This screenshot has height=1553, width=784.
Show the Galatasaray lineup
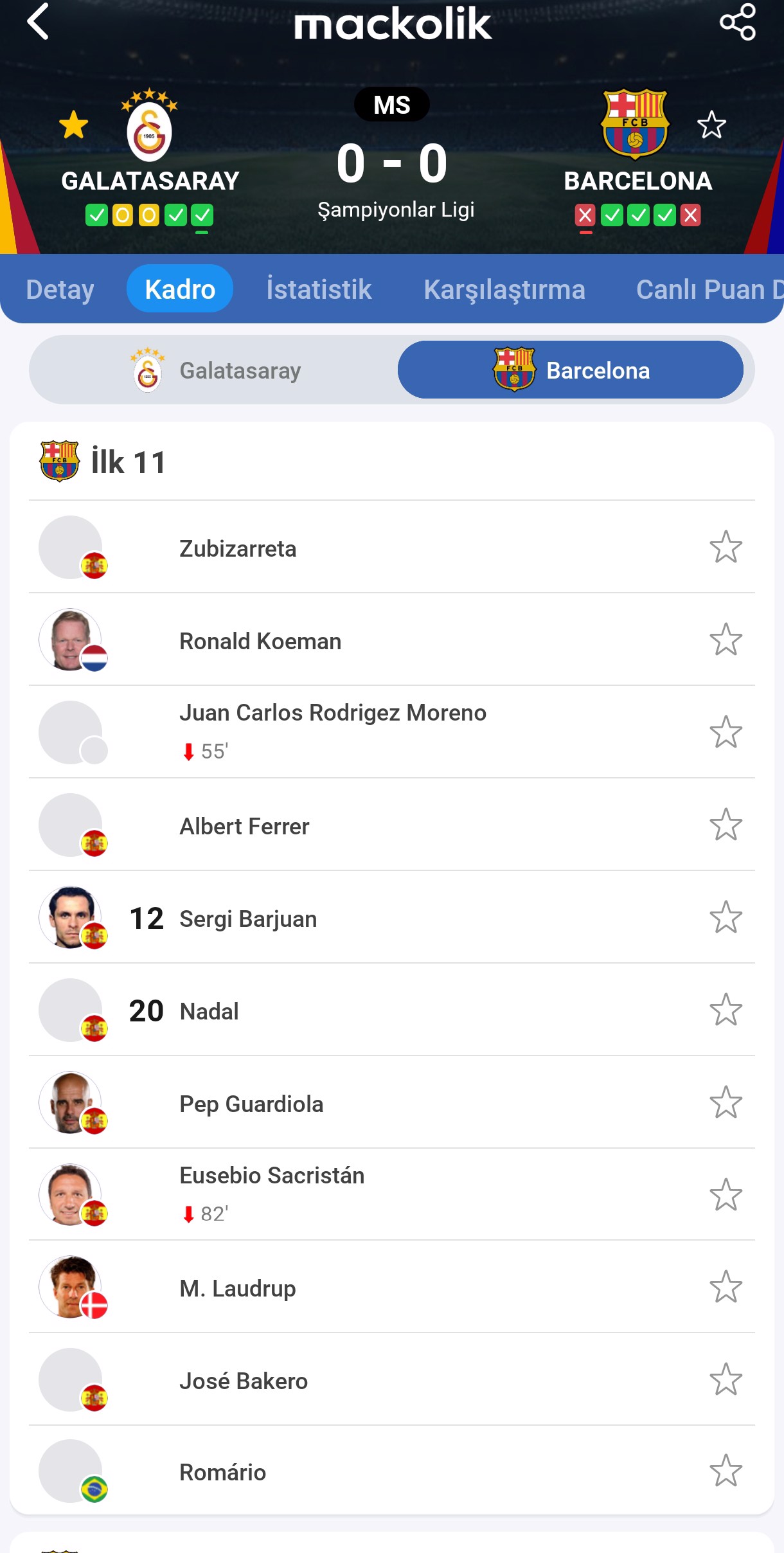coord(215,370)
